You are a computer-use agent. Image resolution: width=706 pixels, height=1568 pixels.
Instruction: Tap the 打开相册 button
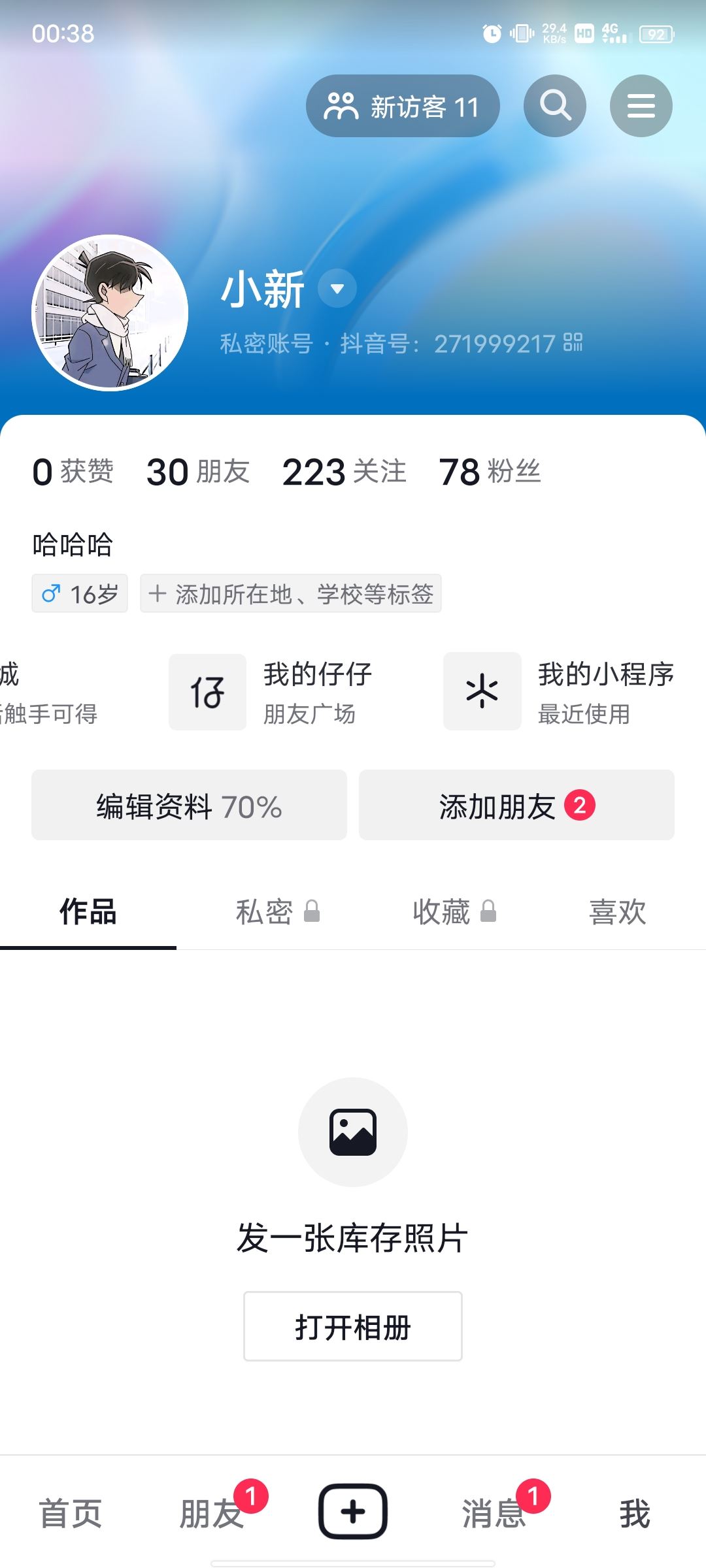pos(352,1325)
